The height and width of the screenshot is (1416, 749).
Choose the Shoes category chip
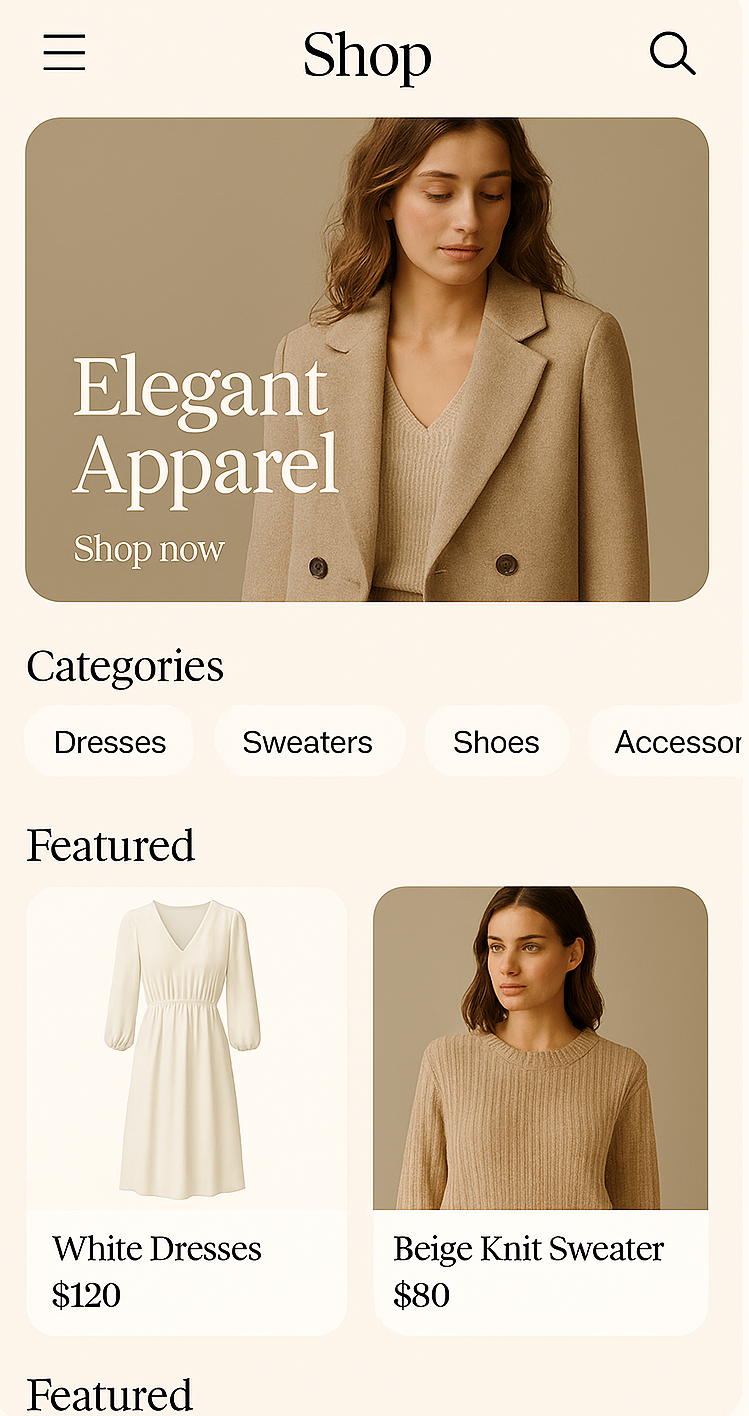click(496, 742)
